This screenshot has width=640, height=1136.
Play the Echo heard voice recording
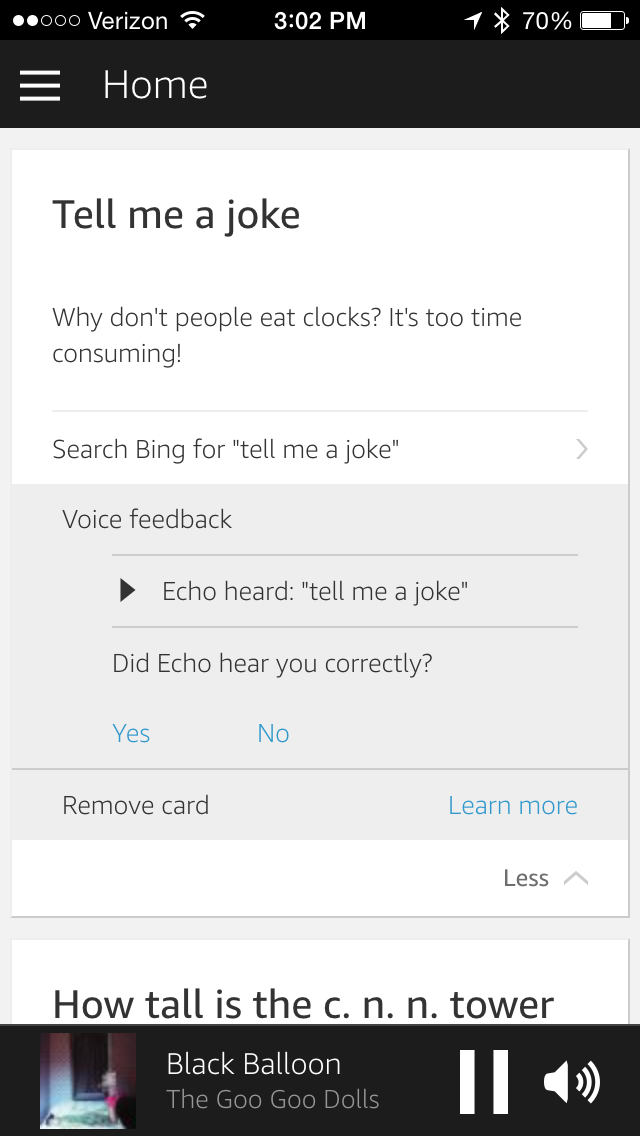pos(128,591)
